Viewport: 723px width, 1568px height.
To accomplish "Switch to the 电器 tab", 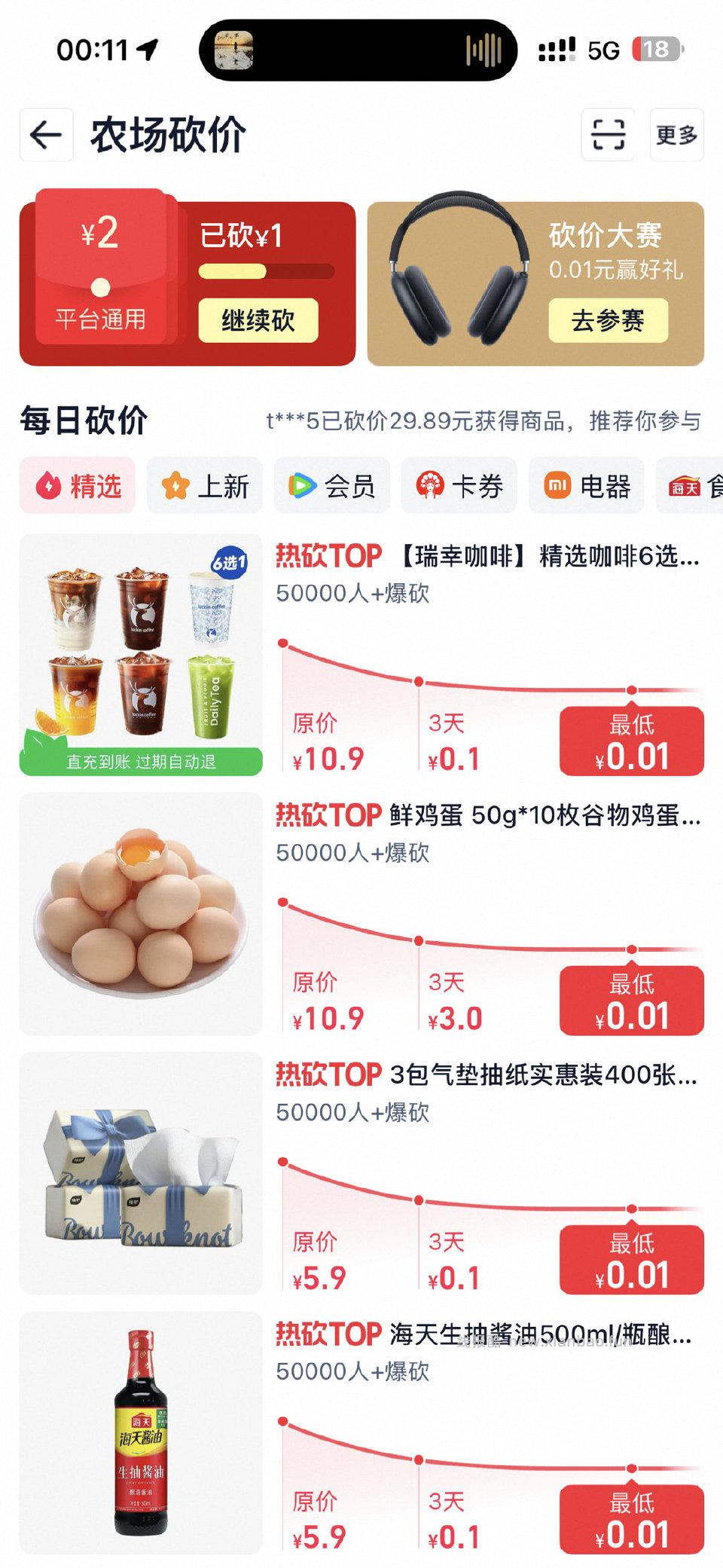I will tap(584, 486).
